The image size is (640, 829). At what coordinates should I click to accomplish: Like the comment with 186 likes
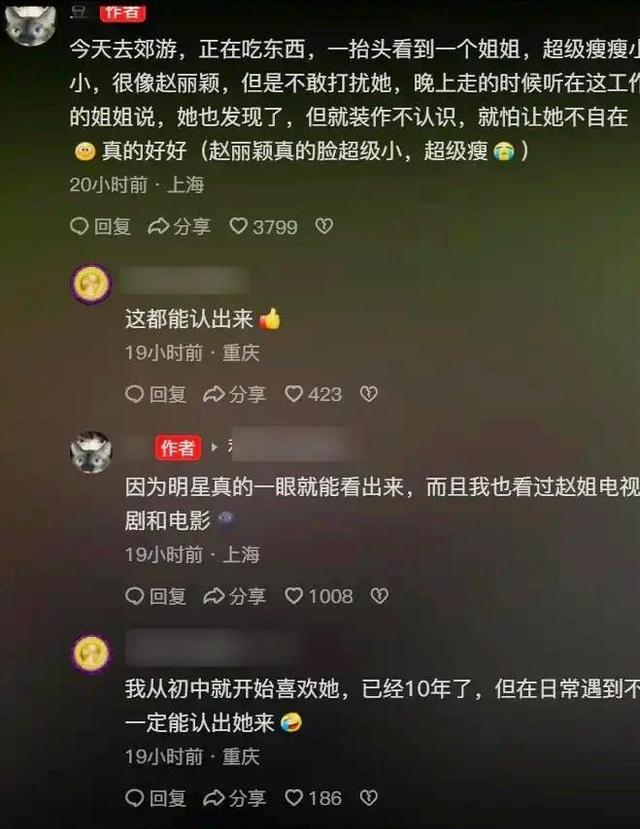[x=313, y=798]
